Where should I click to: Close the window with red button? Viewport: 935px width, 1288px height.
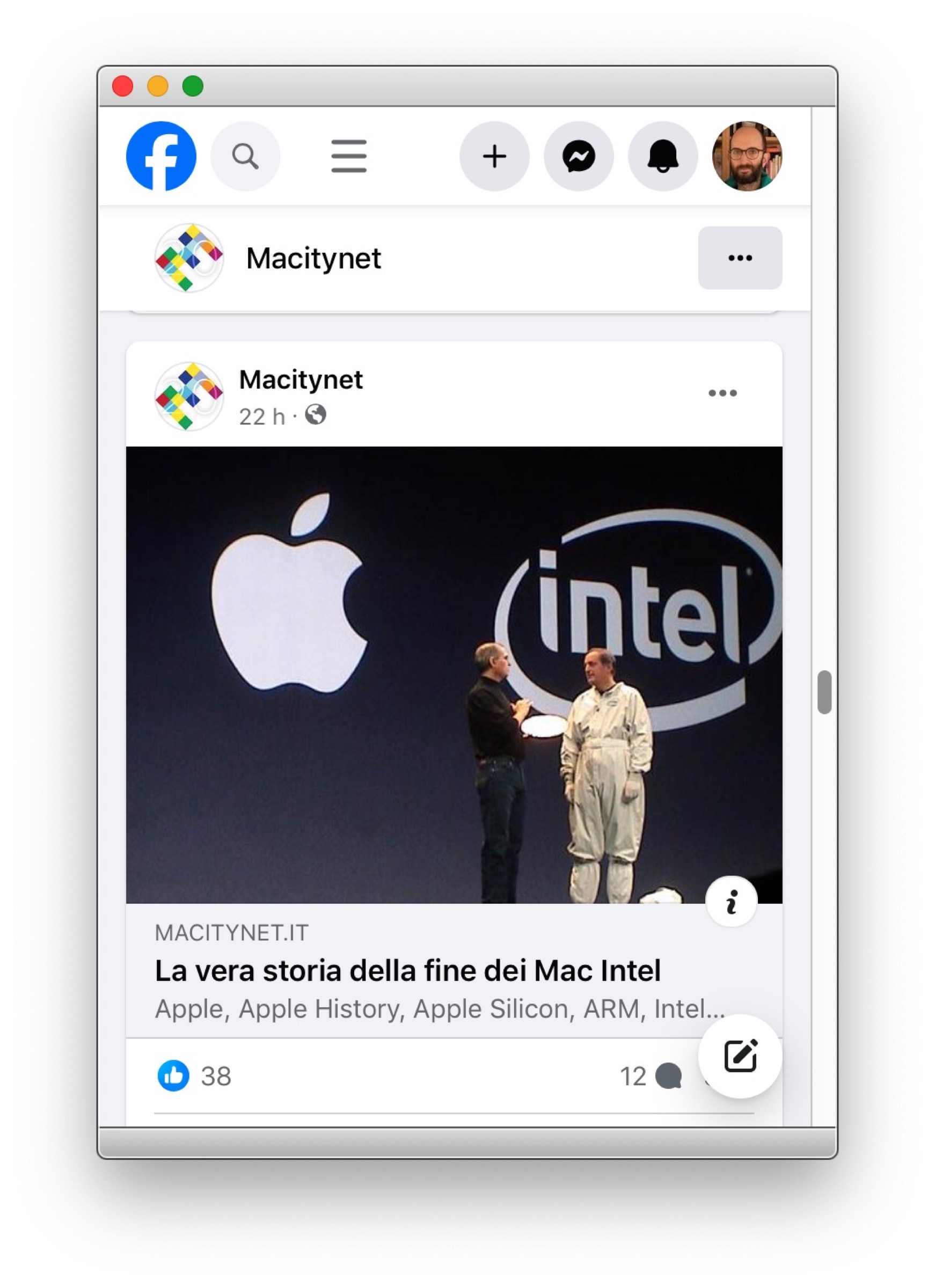coord(123,86)
